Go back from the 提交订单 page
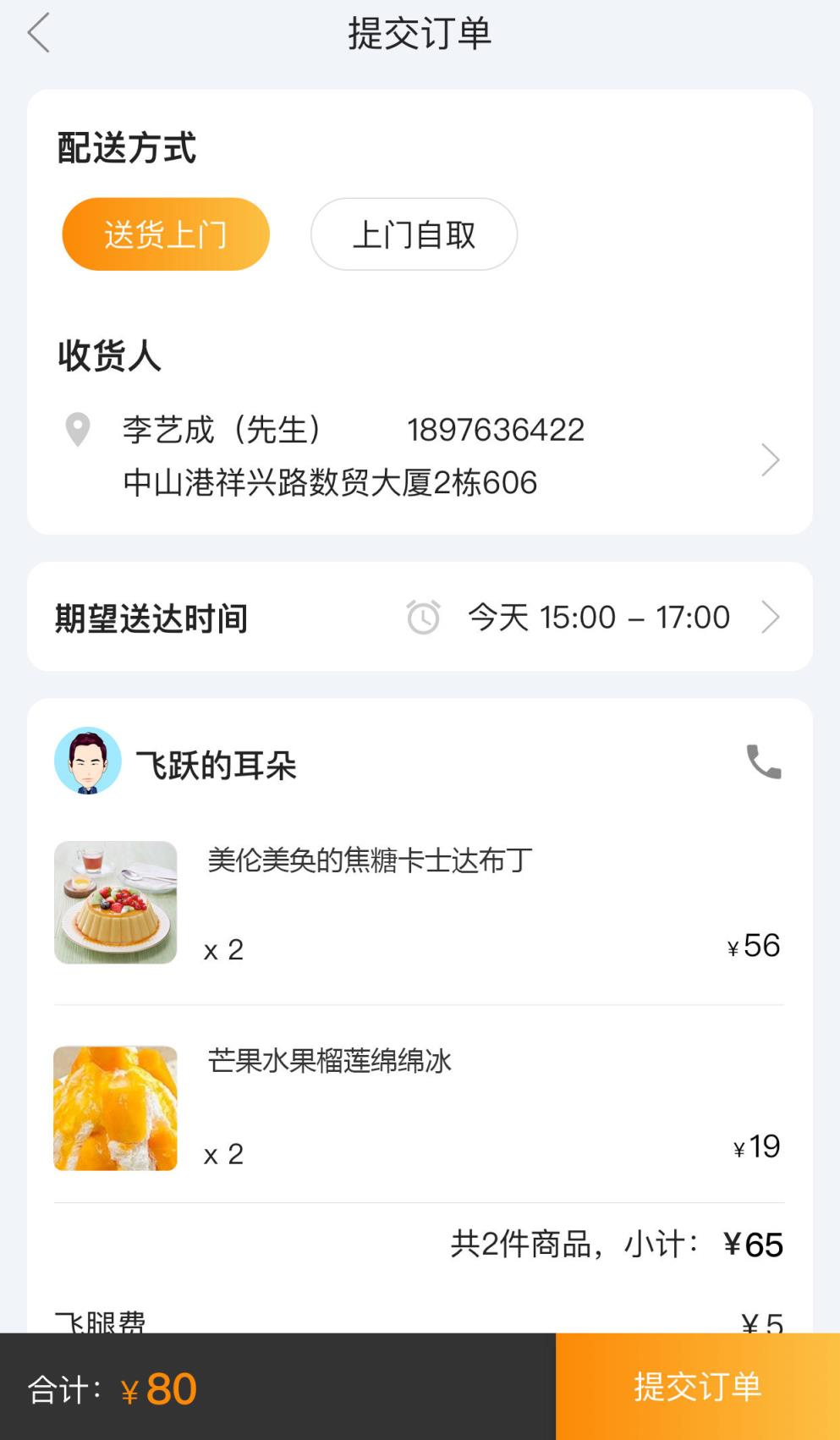The width and height of the screenshot is (840, 1440). 39,34
